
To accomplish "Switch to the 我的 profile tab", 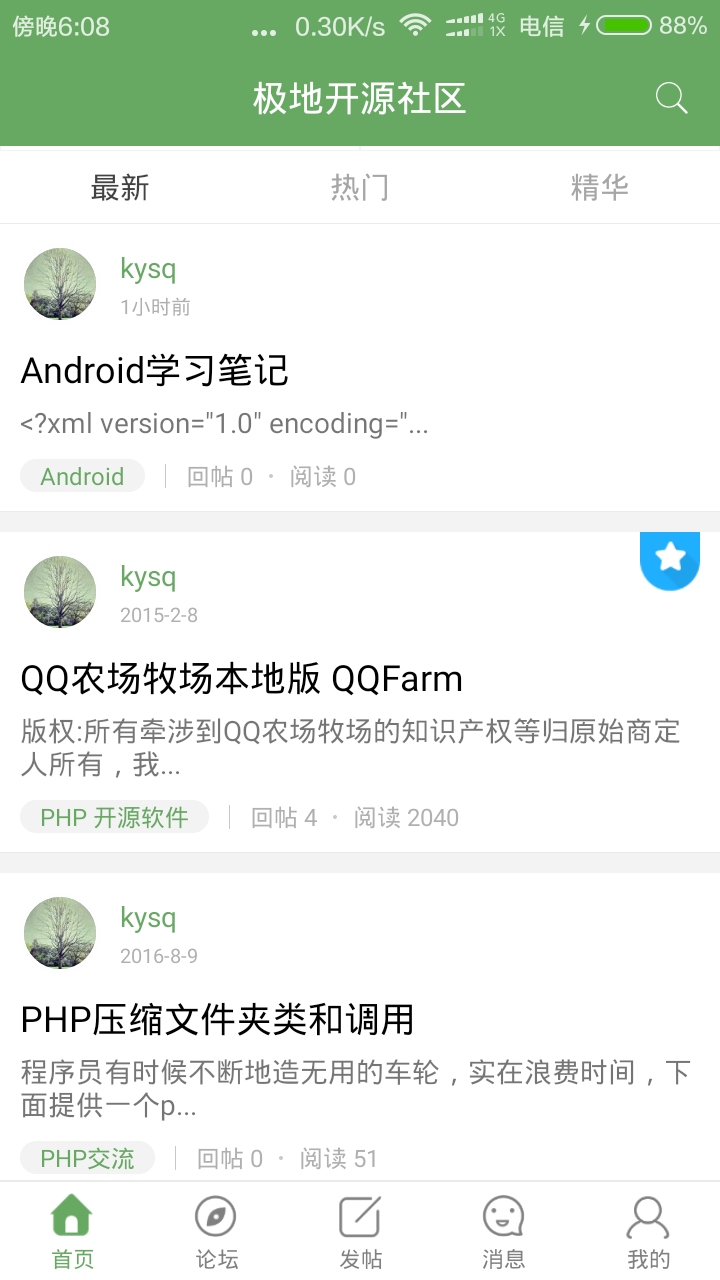I will [648, 1232].
